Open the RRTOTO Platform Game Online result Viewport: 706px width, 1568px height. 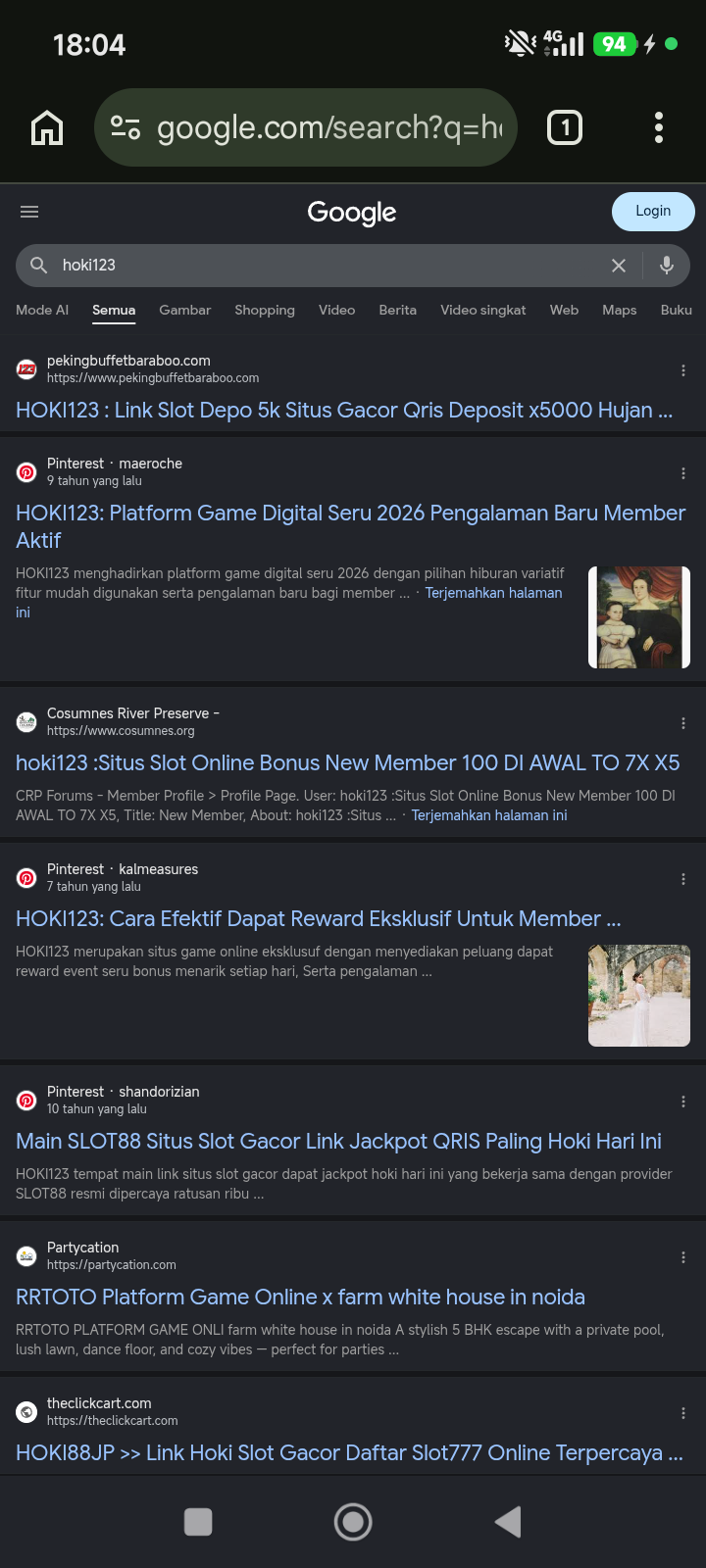[x=300, y=1297]
